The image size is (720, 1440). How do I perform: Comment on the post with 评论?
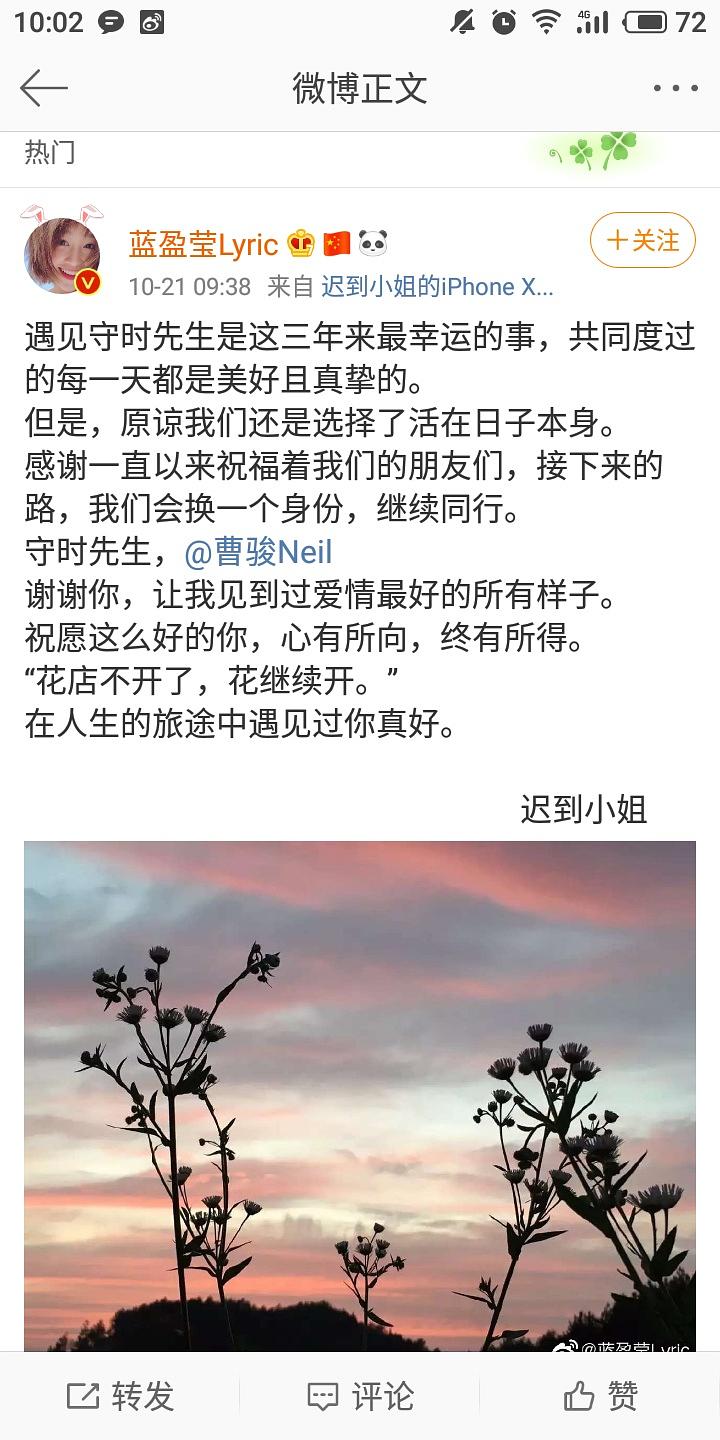point(360,1396)
